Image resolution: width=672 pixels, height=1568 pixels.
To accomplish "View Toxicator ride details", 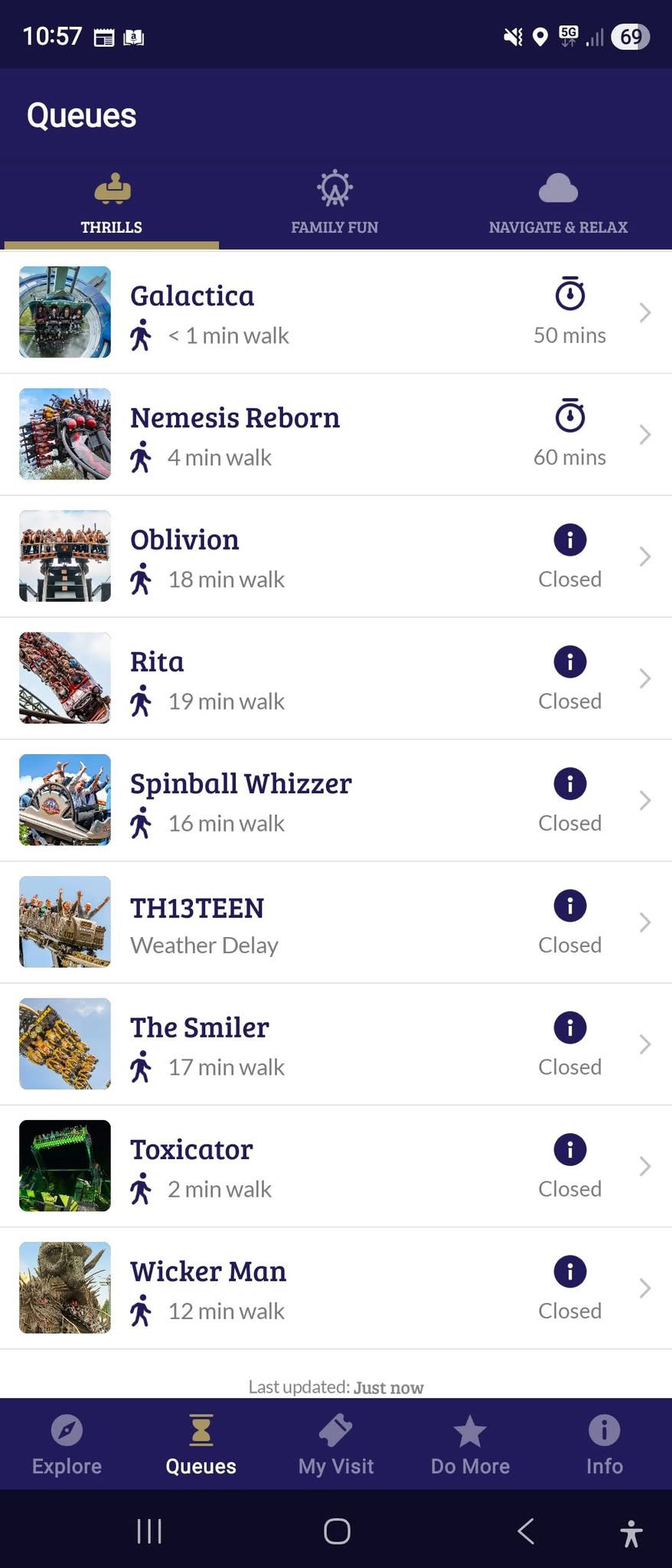I will point(335,1166).
